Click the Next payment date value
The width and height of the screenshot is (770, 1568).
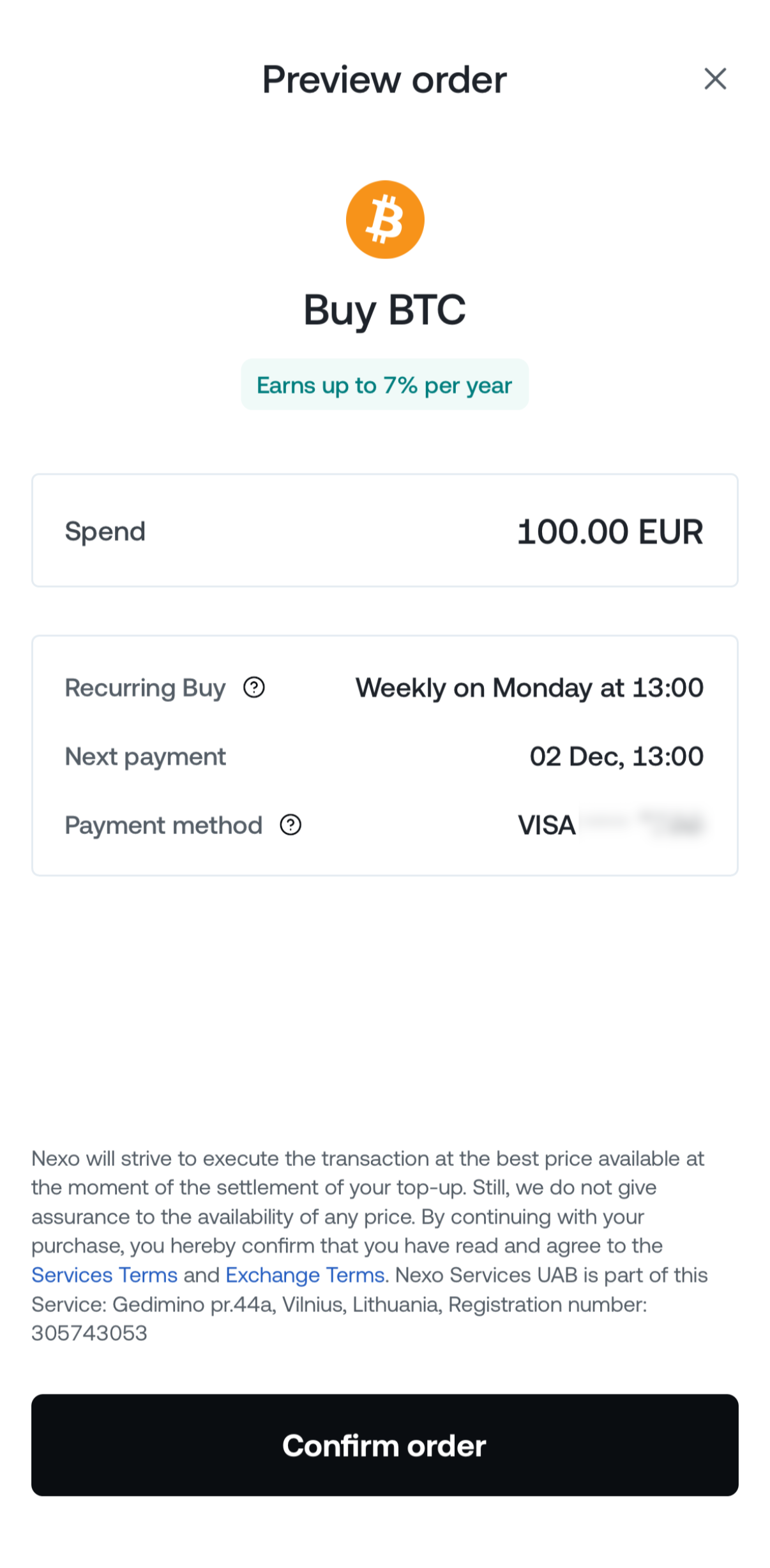point(616,756)
